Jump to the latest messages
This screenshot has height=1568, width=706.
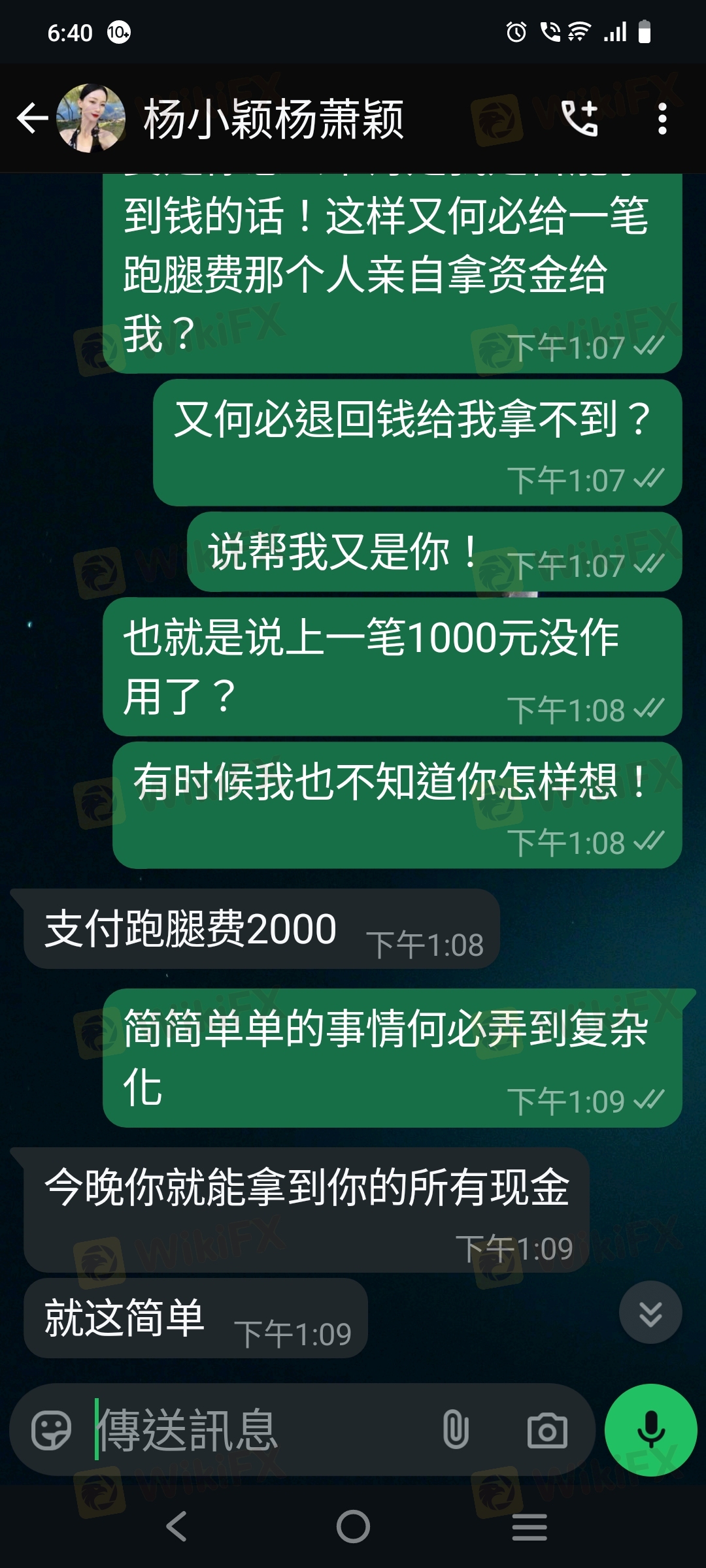(650, 1313)
